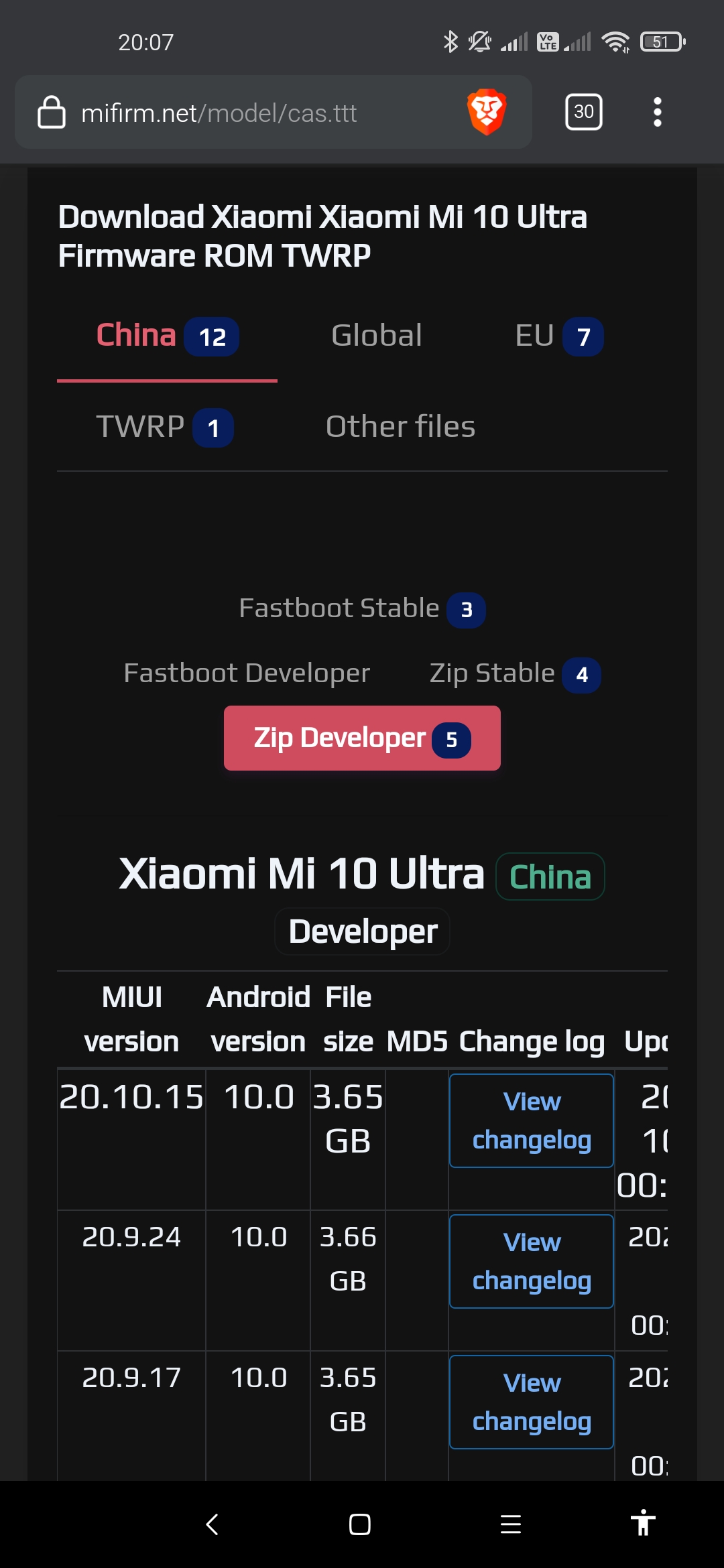Image resolution: width=724 pixels, height=1568 pixels.
Task: Open the TWRP tab
Action: click(165, 427)
